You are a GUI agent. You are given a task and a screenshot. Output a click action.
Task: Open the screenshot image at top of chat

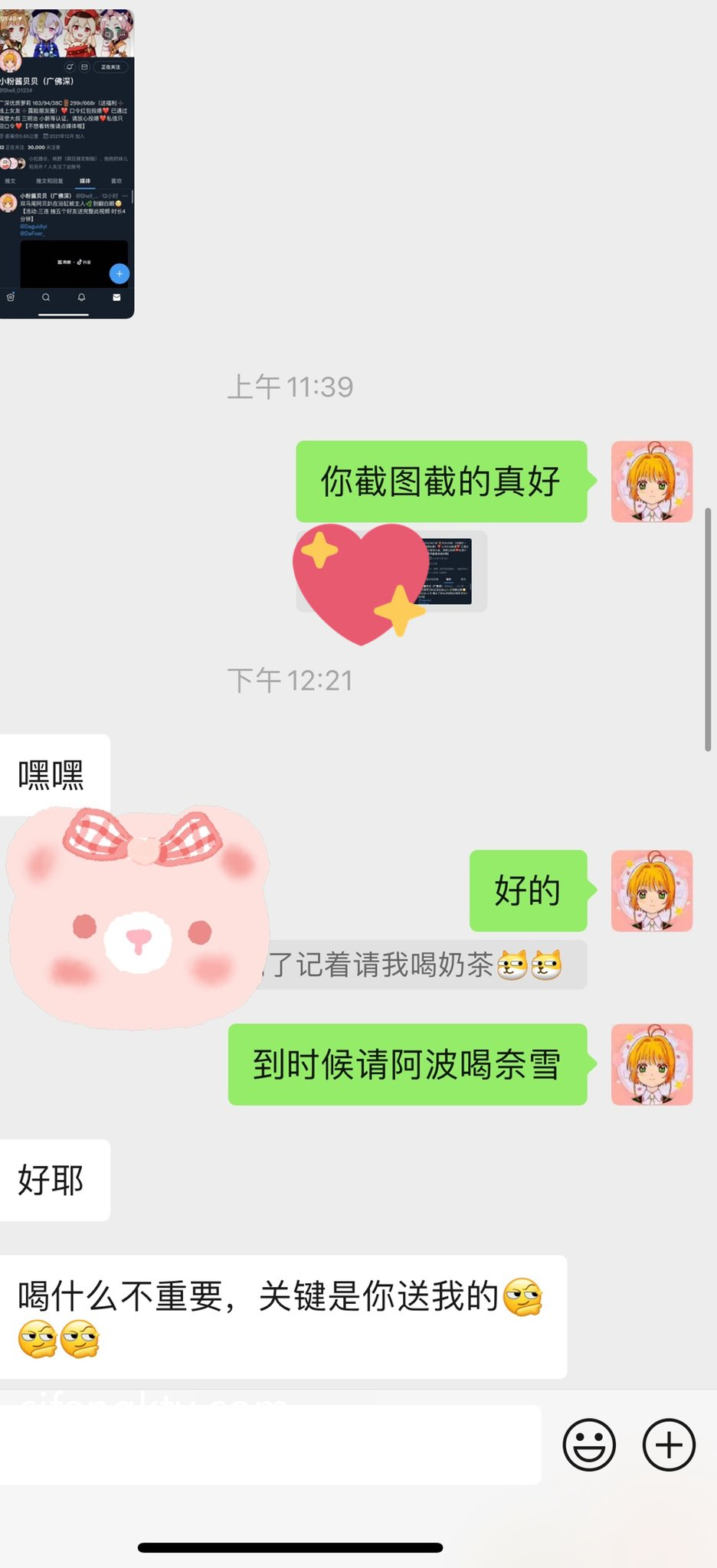[x=67, y=164]
